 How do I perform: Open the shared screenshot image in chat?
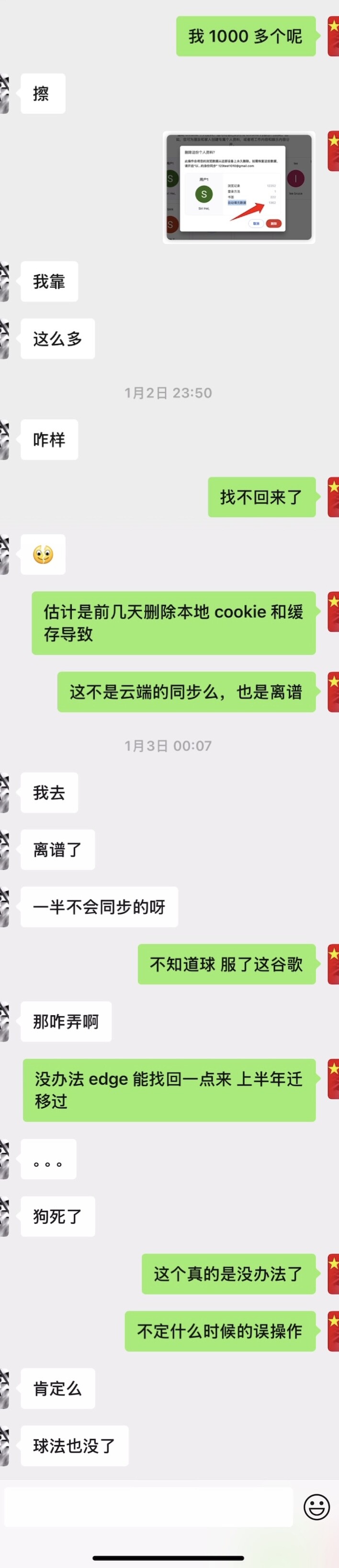pos(239,187)
